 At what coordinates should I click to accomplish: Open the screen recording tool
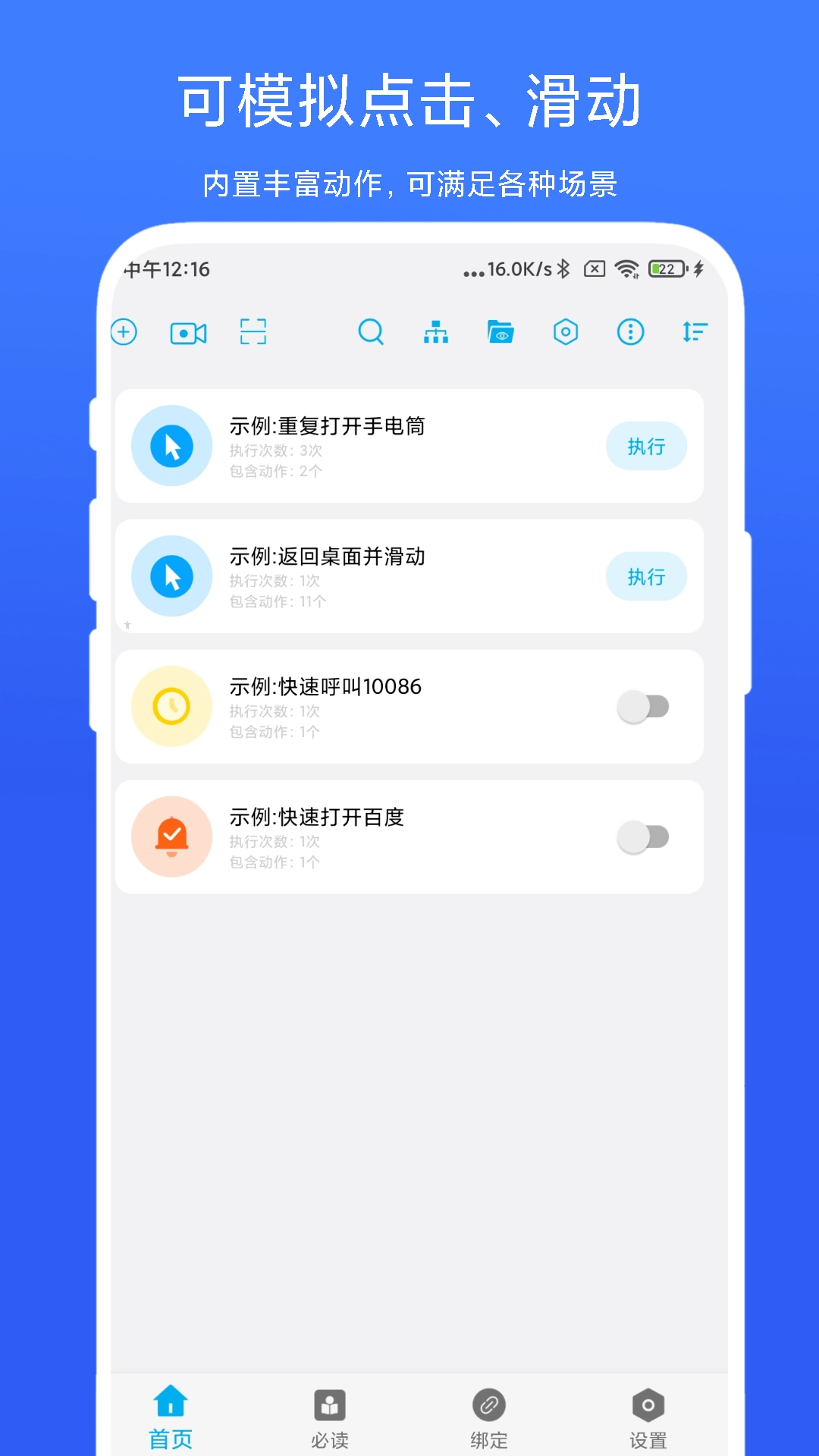pyautogui.click(x=189, y=332)
